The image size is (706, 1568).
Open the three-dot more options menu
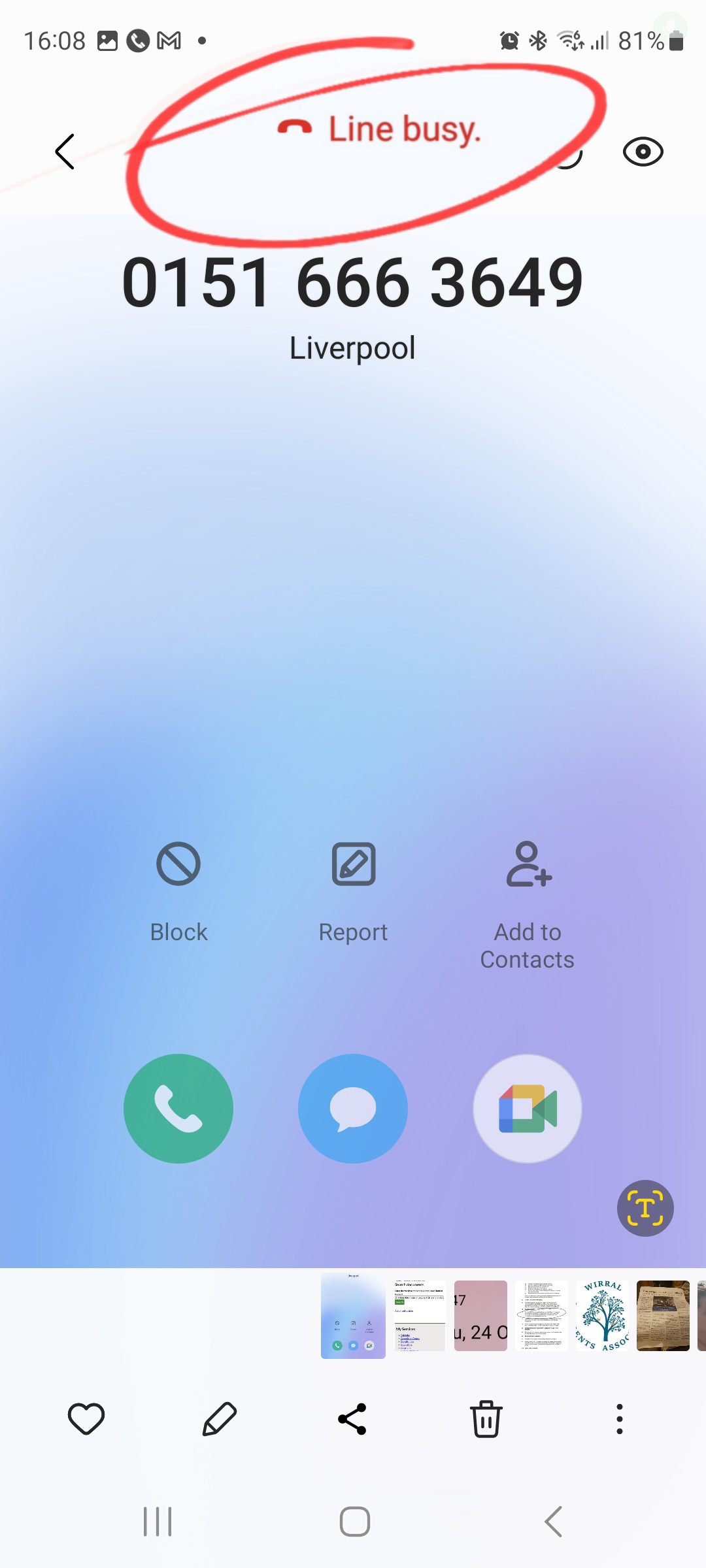(x=619, y=1419)
